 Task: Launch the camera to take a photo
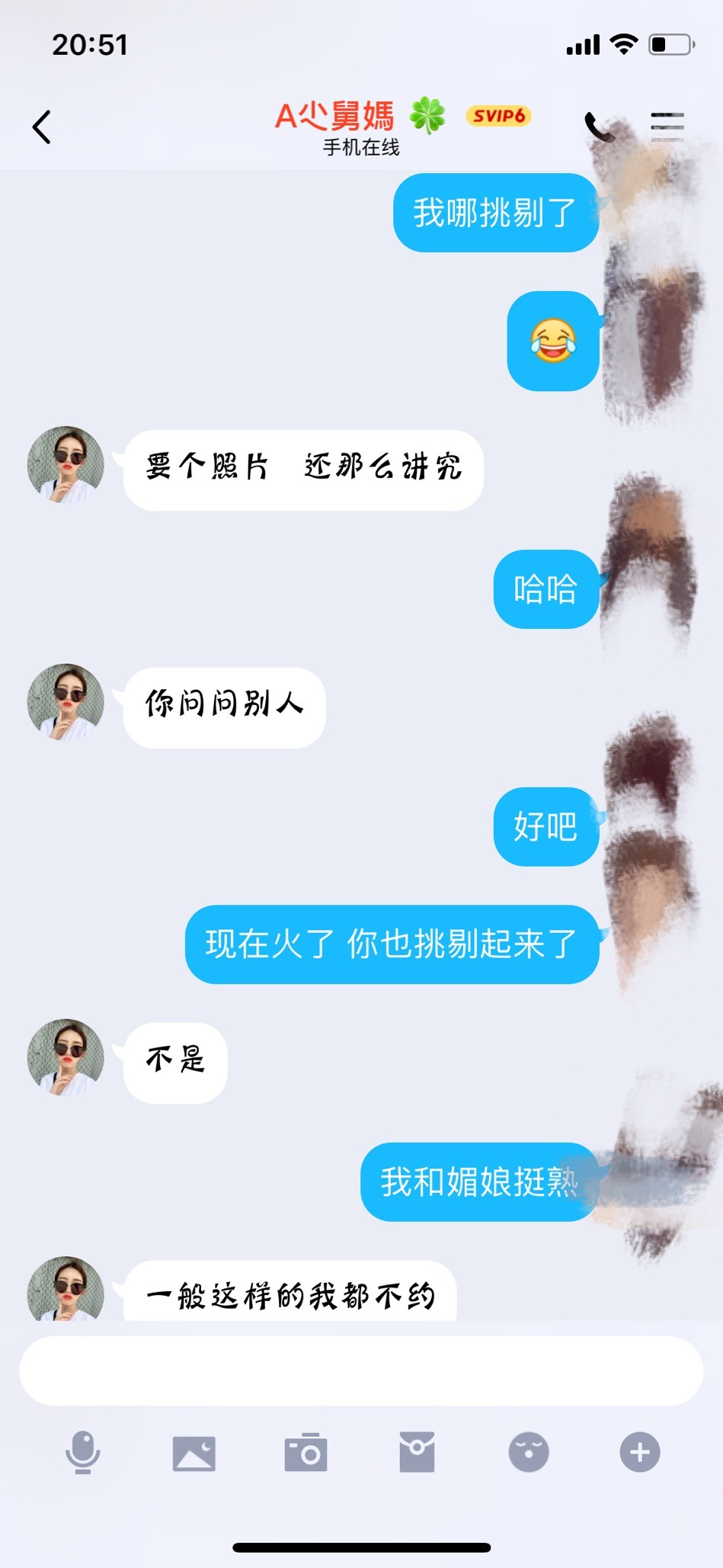point(306,1452)
